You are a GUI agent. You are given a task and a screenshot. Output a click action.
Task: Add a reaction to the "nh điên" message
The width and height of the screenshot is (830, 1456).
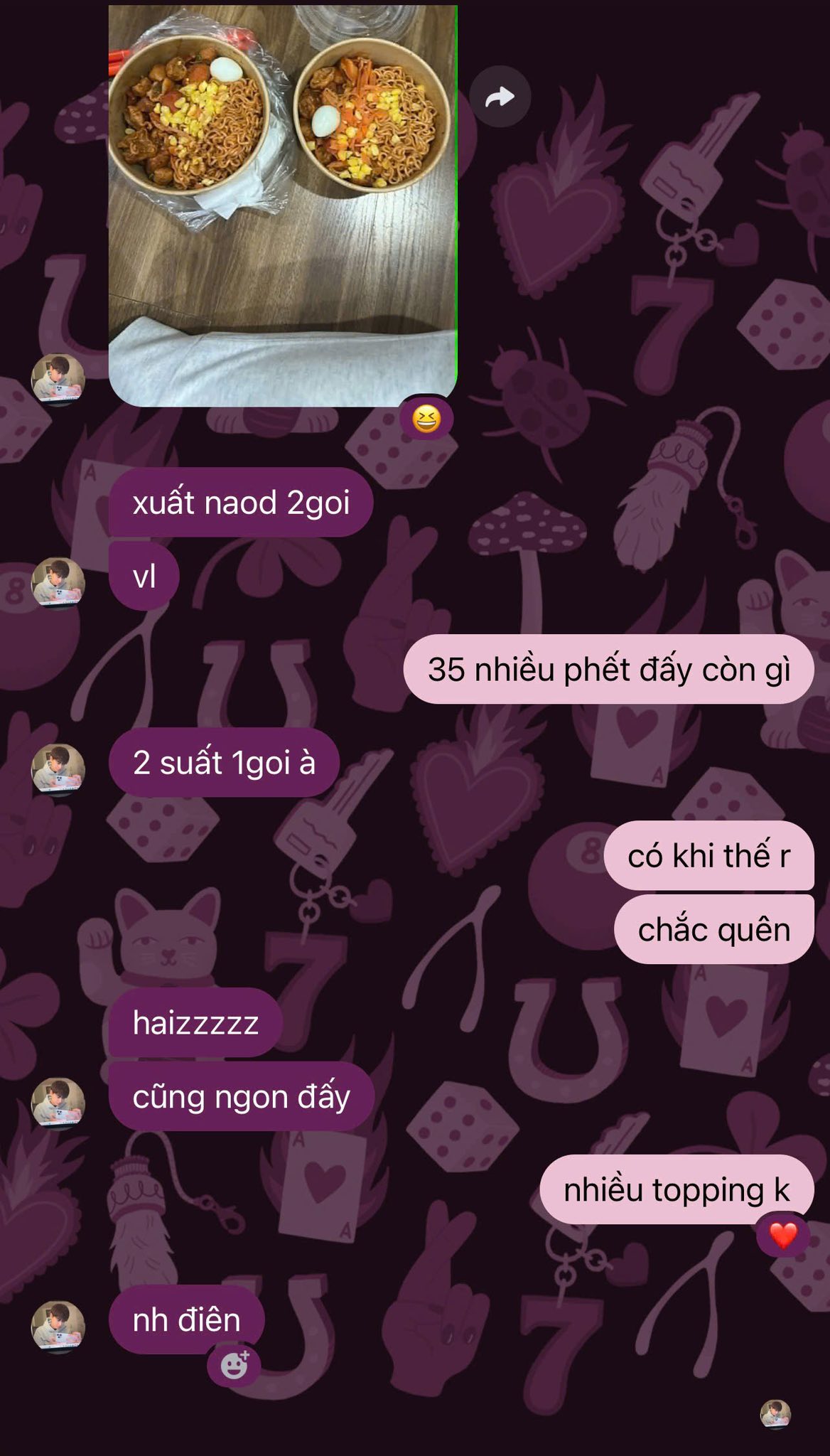(234, 1365)
